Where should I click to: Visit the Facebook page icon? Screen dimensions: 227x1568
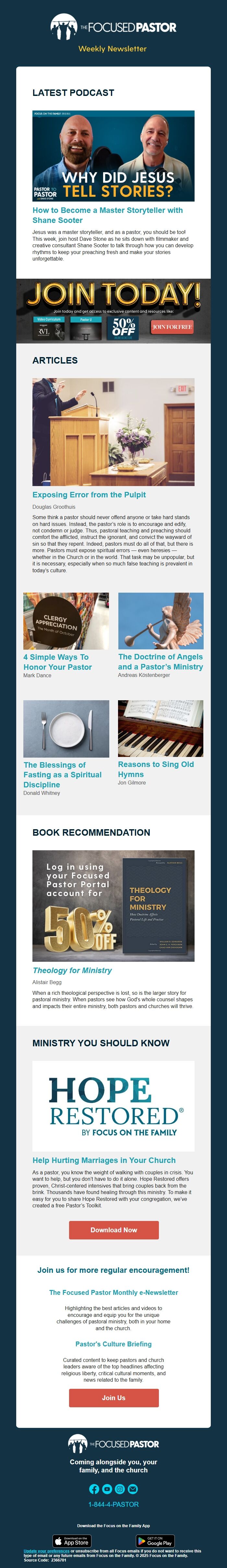click(x=94, y=1489)
